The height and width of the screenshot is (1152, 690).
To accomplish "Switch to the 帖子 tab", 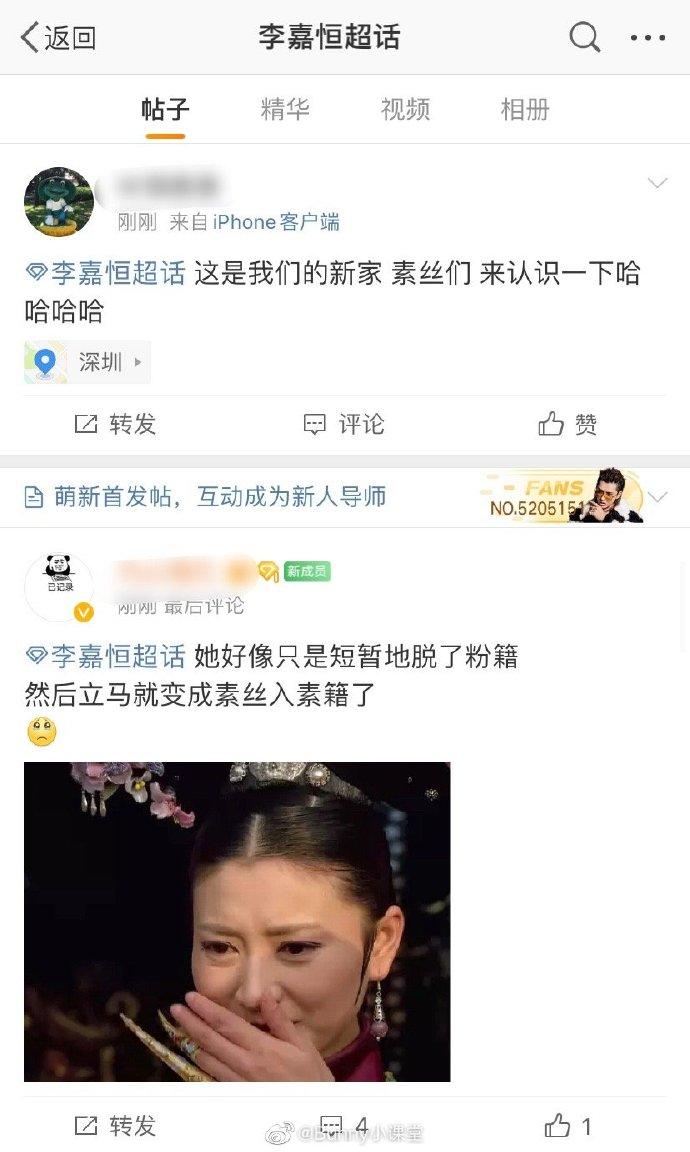I will coord(165,109).
